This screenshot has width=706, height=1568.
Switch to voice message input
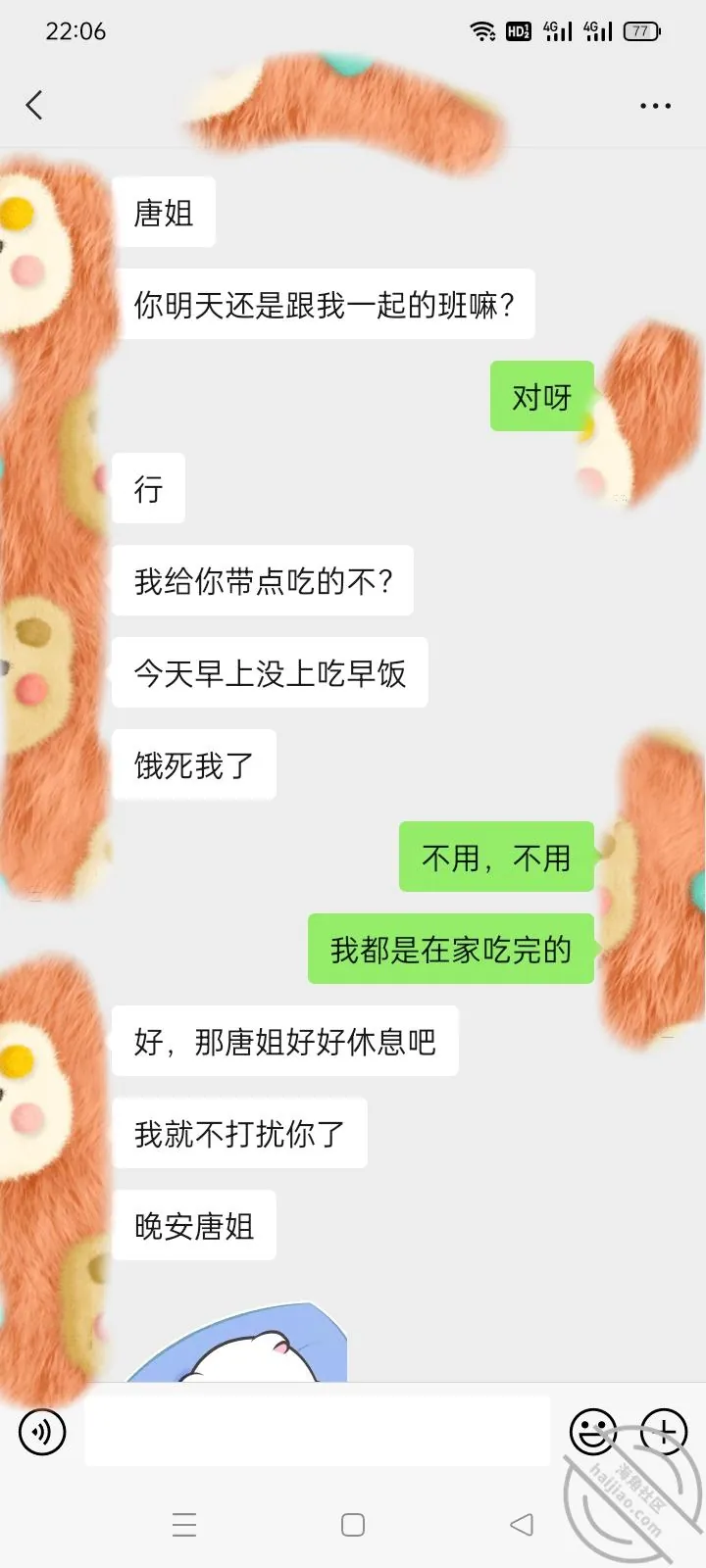42,1432
